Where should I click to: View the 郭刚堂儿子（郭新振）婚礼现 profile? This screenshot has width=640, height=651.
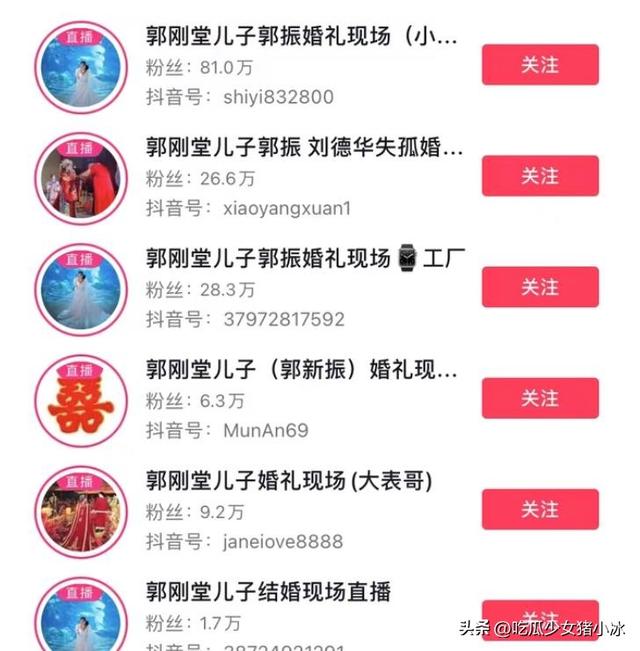coord(301,370)
